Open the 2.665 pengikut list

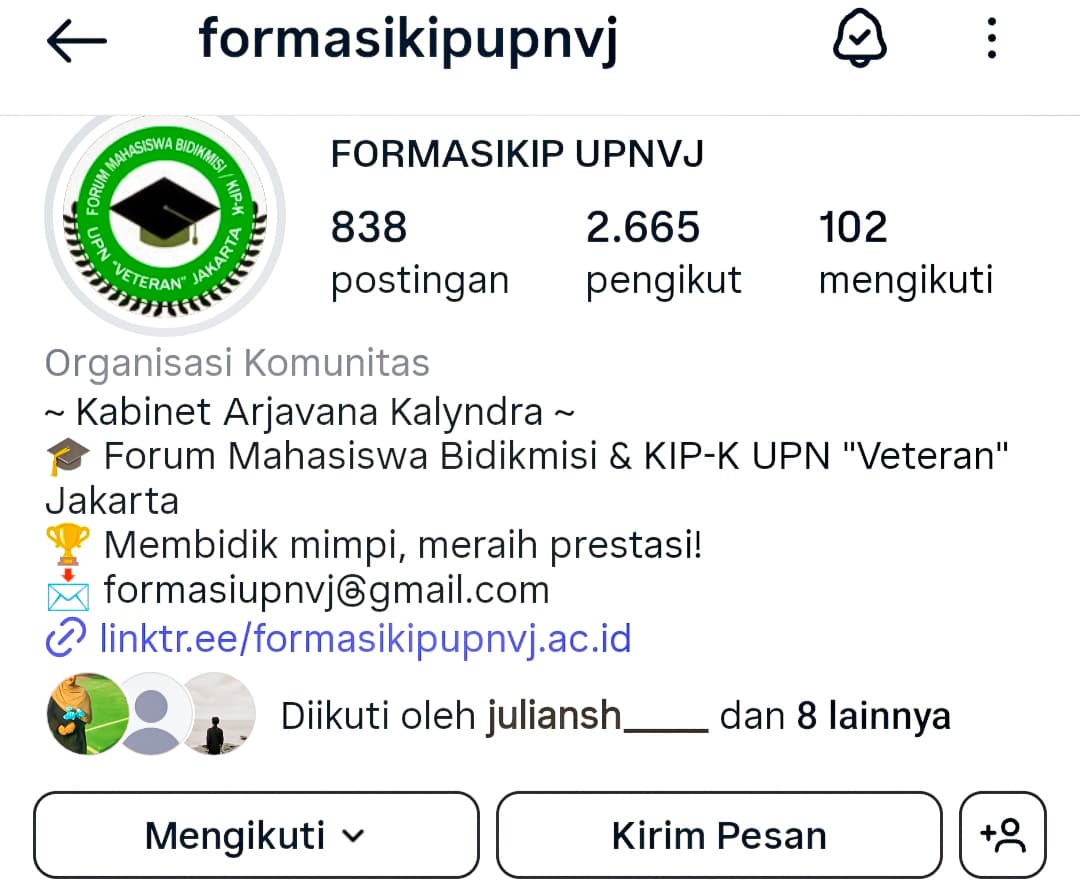click(x=663, y=252)
